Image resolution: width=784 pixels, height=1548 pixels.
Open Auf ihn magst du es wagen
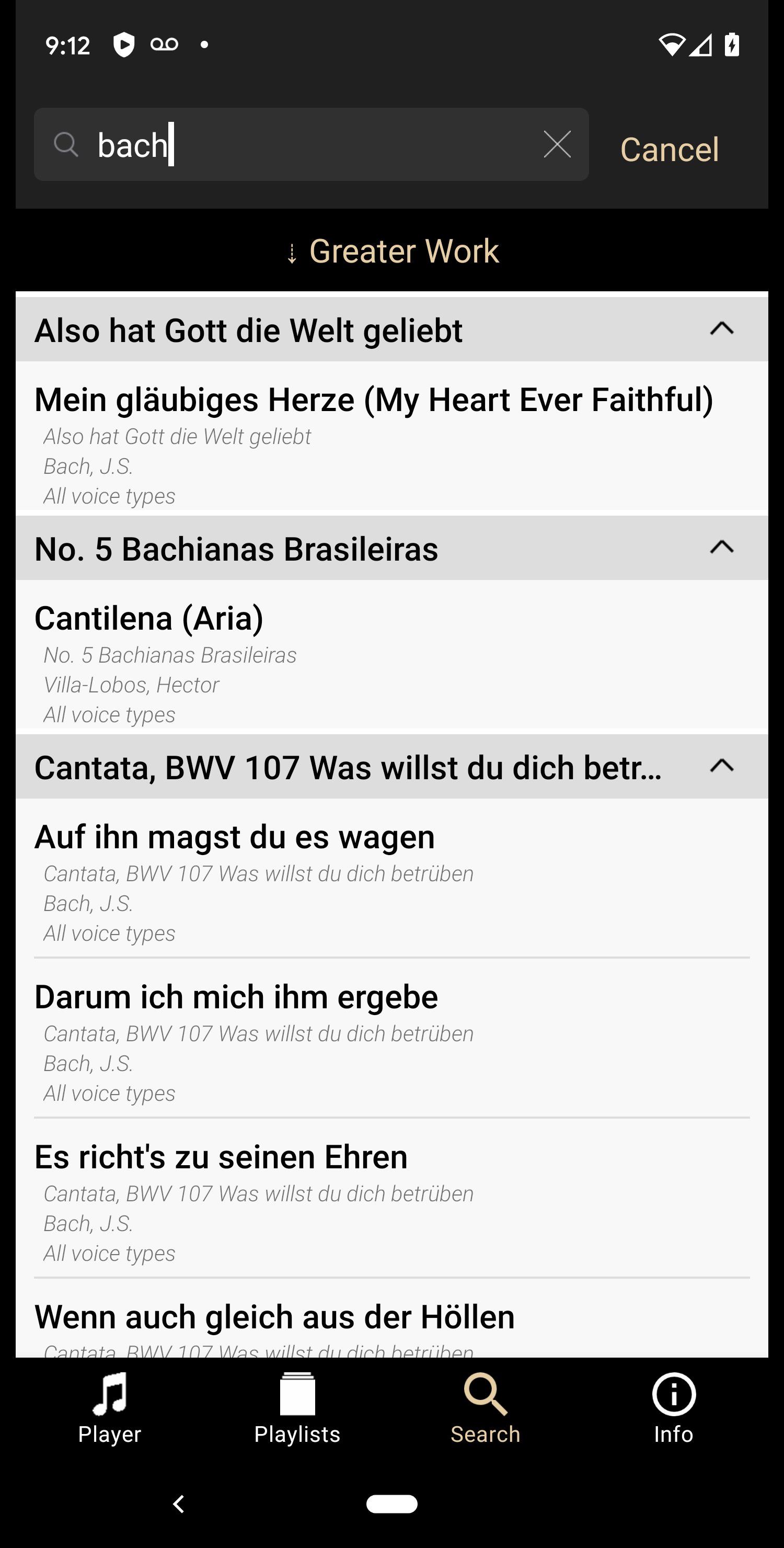pyautogui.click(x=391, y=879)
